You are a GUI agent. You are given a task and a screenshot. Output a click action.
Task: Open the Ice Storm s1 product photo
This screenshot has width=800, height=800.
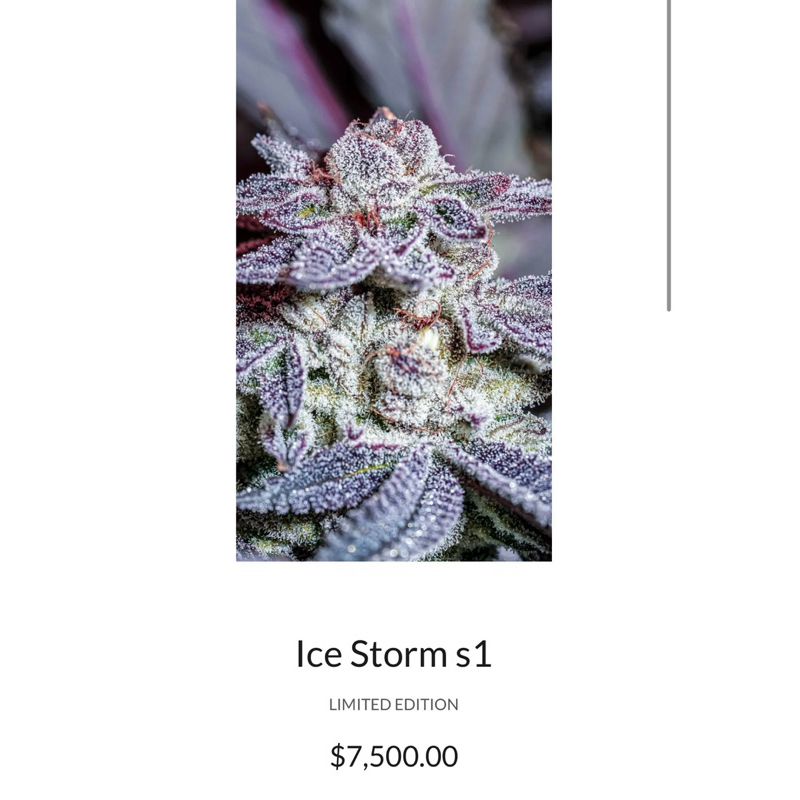tap(393, 280)
